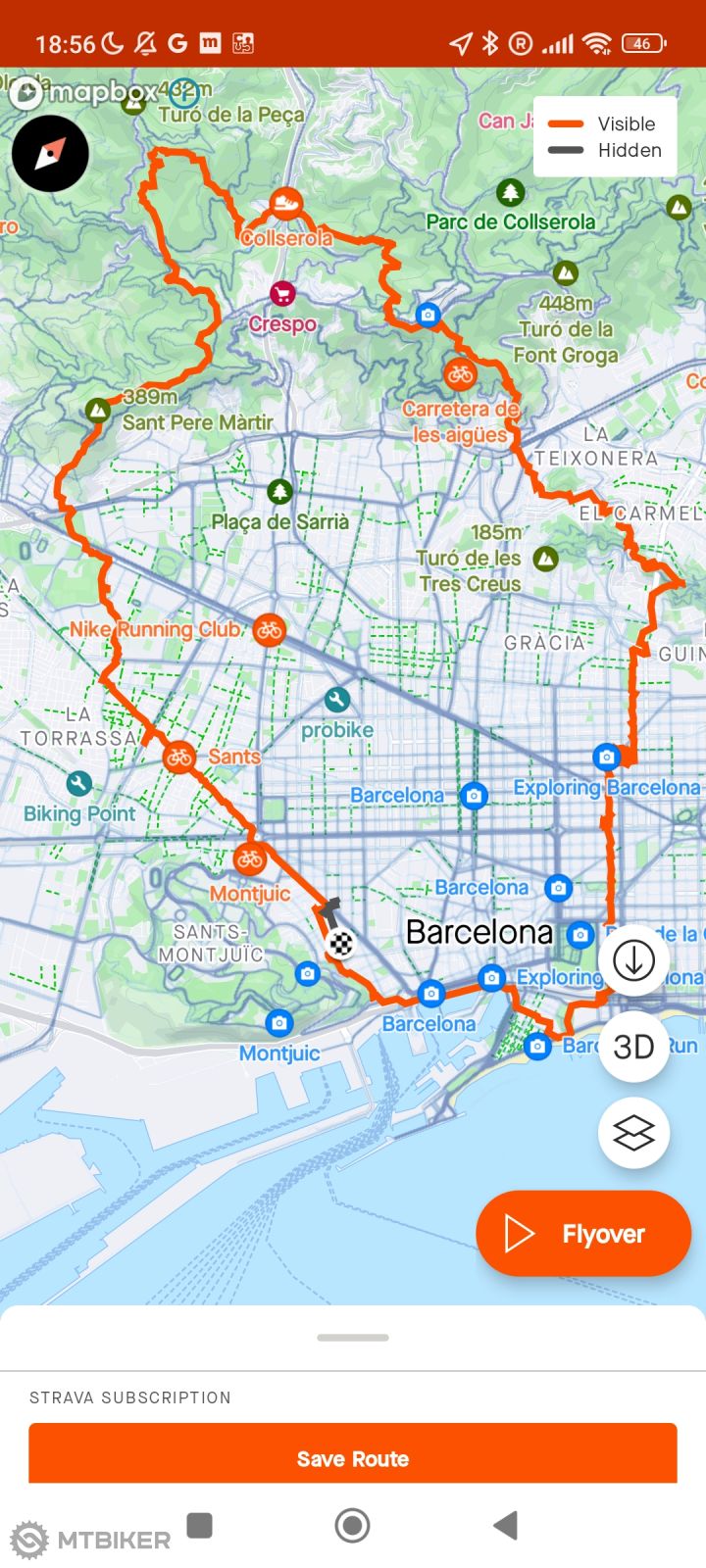Expand the bottom sheet handle
This screenshot has width=706, height=1568.
(353, 1337)
